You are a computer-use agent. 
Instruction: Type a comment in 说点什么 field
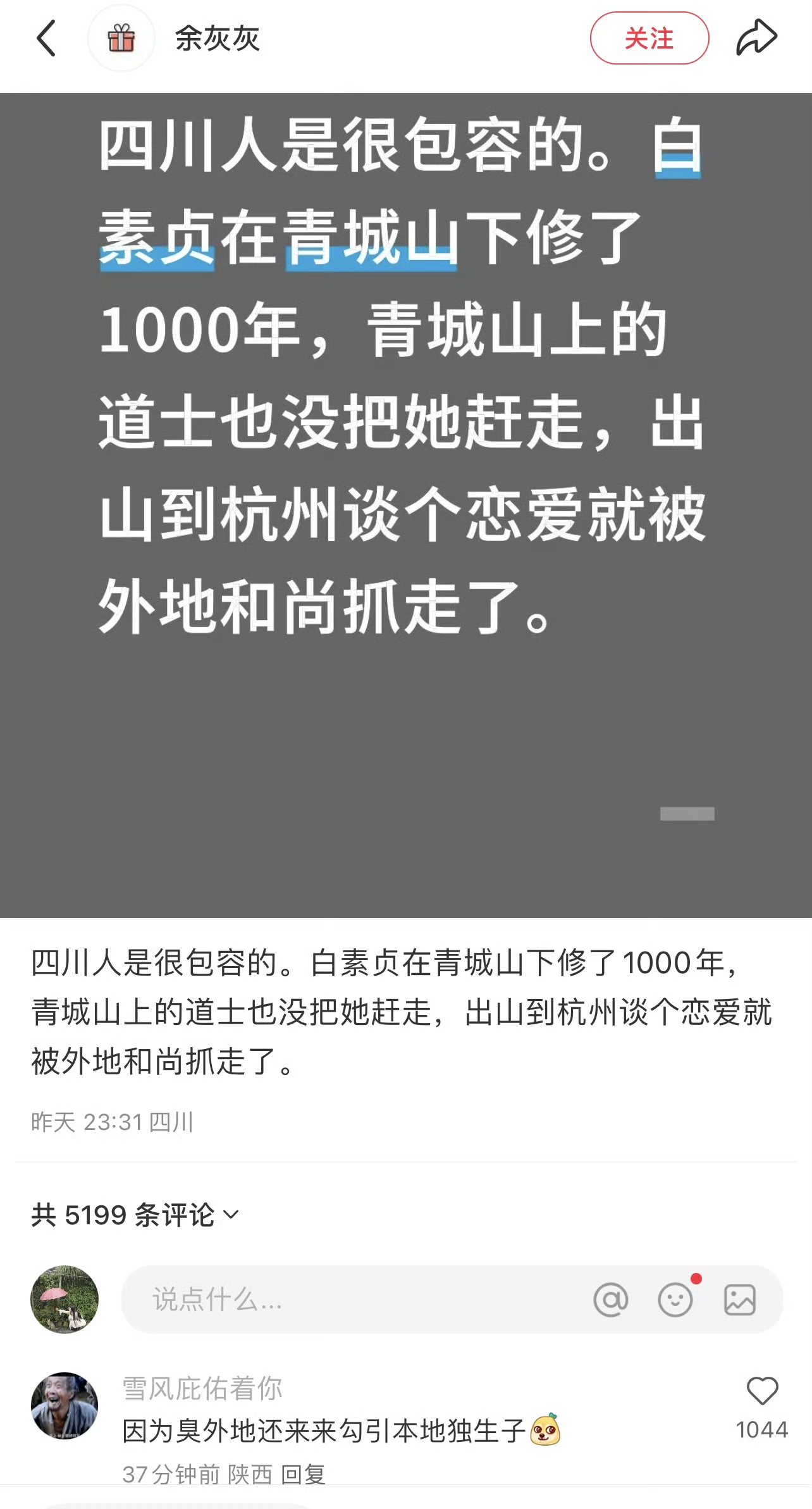click(354, 1300)
